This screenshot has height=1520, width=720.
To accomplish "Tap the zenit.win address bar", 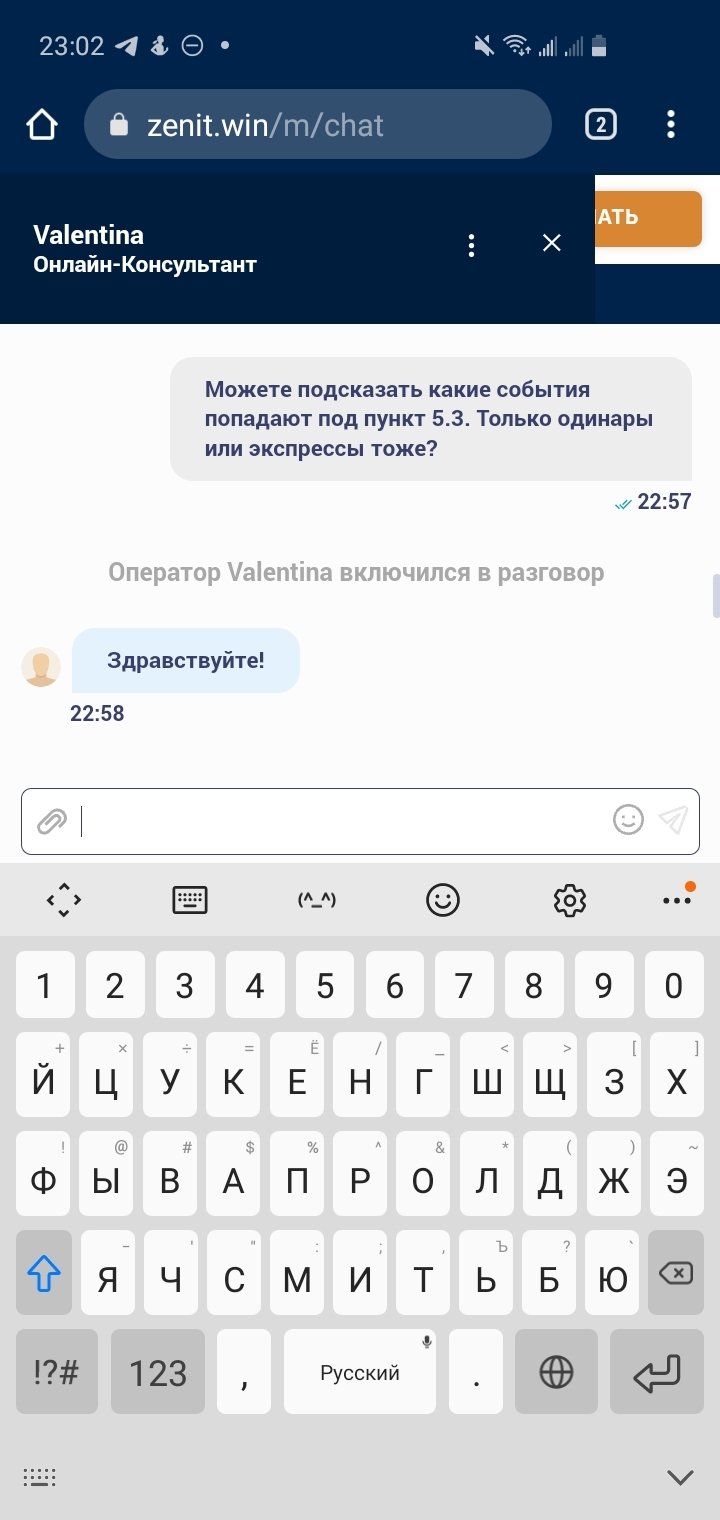I will (317, 125).
